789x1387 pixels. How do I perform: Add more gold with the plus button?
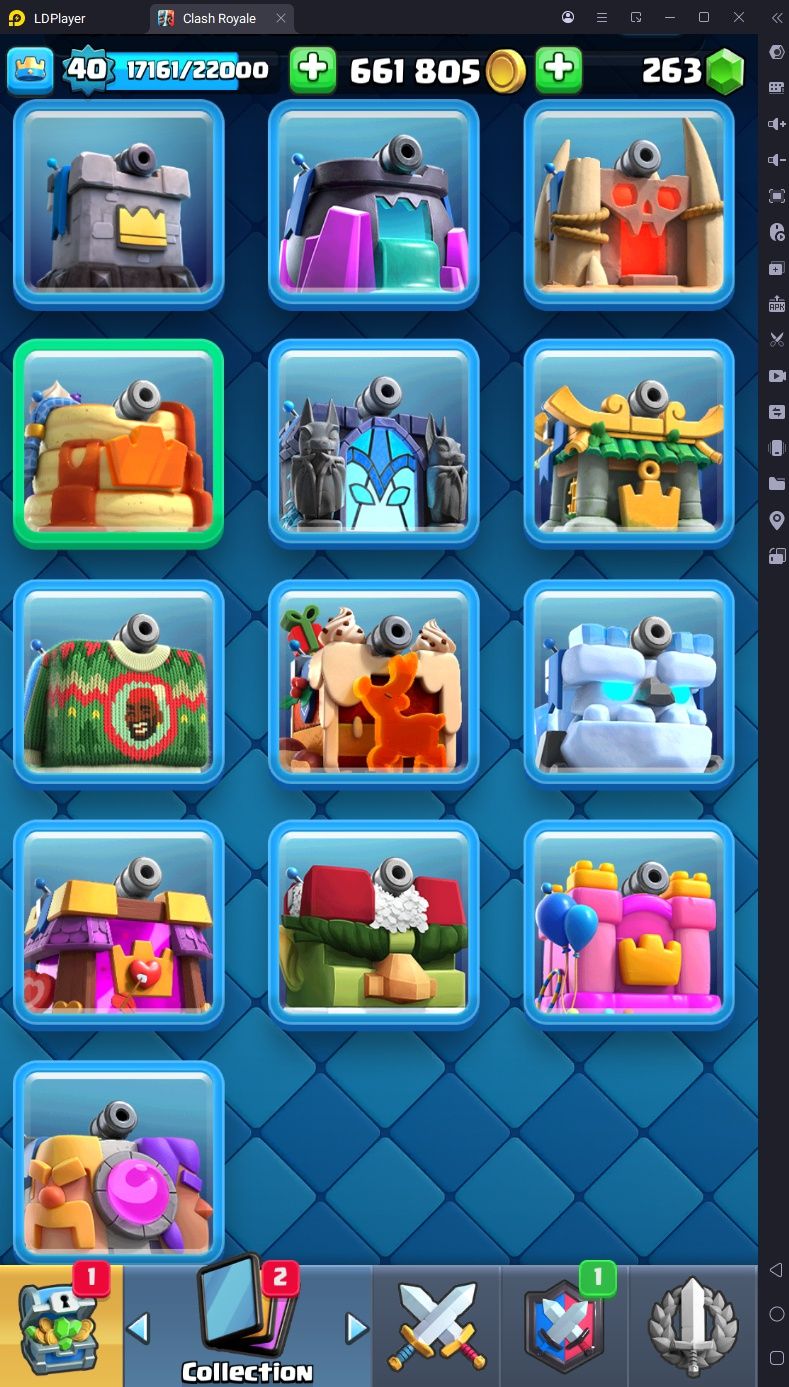313,69
